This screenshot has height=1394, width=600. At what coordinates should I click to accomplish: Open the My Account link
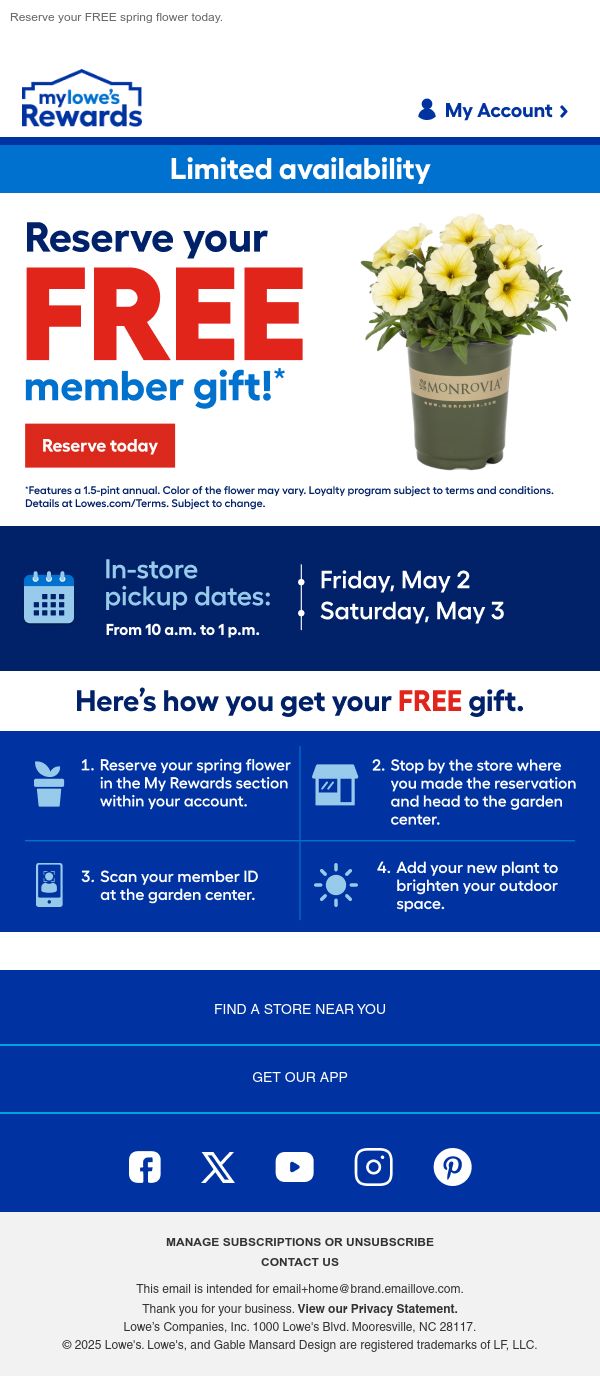pyautogui.click(x=493, y=110)
